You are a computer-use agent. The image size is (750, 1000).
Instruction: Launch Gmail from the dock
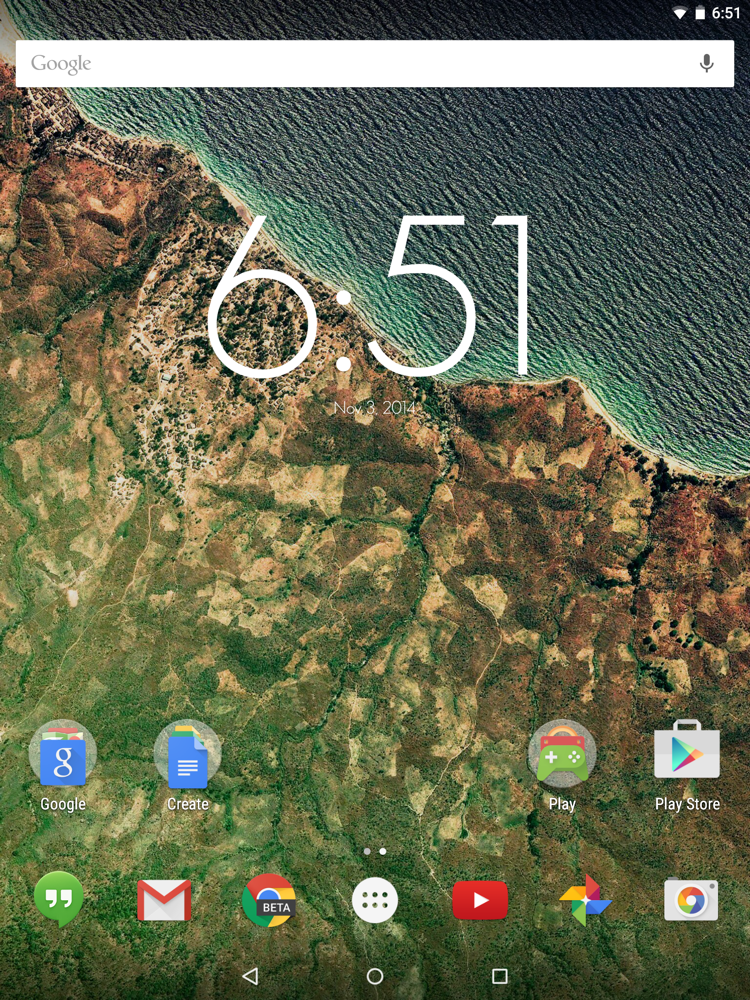(164, 900)
